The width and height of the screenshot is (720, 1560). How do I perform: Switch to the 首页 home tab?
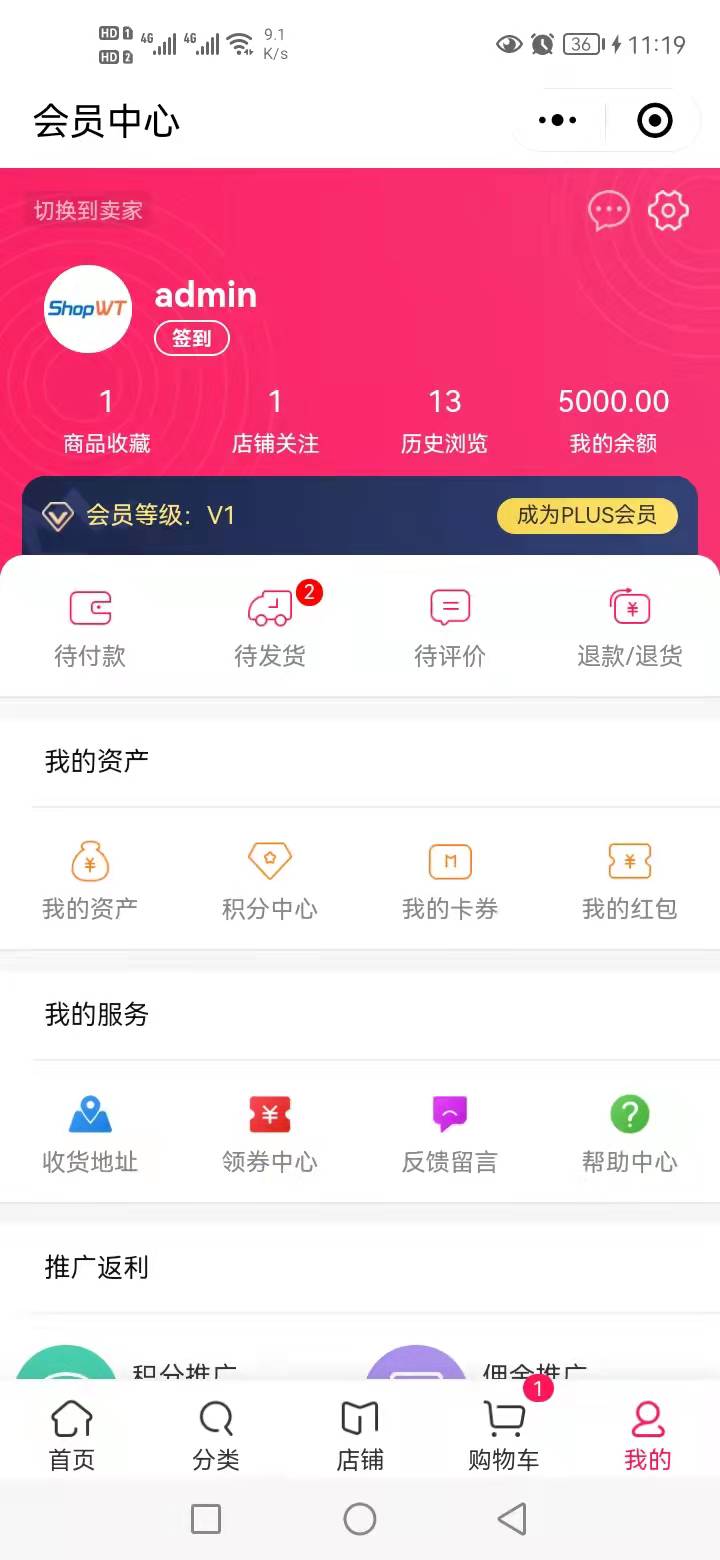pyautogui.click(x=72, y=1435)
